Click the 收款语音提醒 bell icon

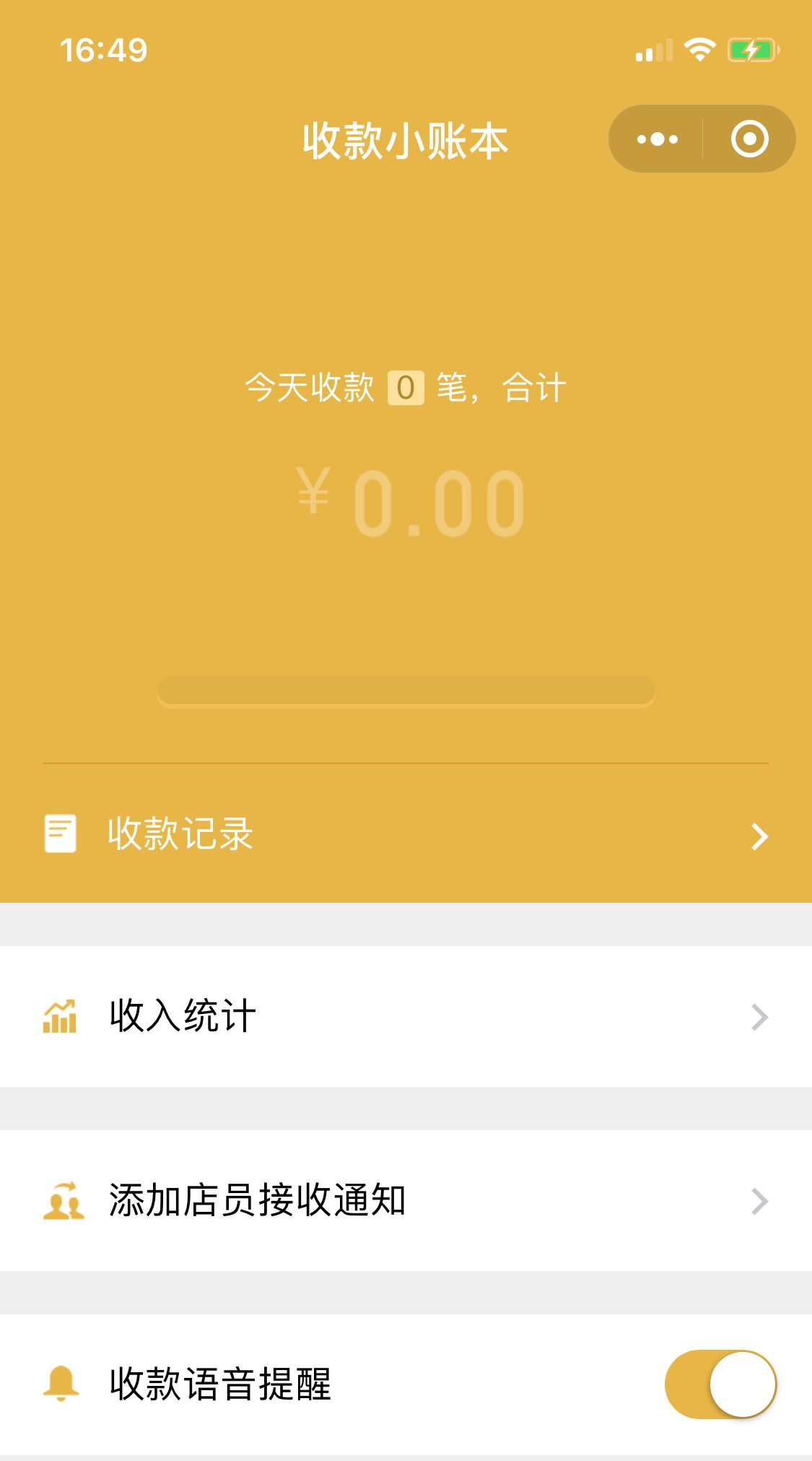coord(60,1384)
